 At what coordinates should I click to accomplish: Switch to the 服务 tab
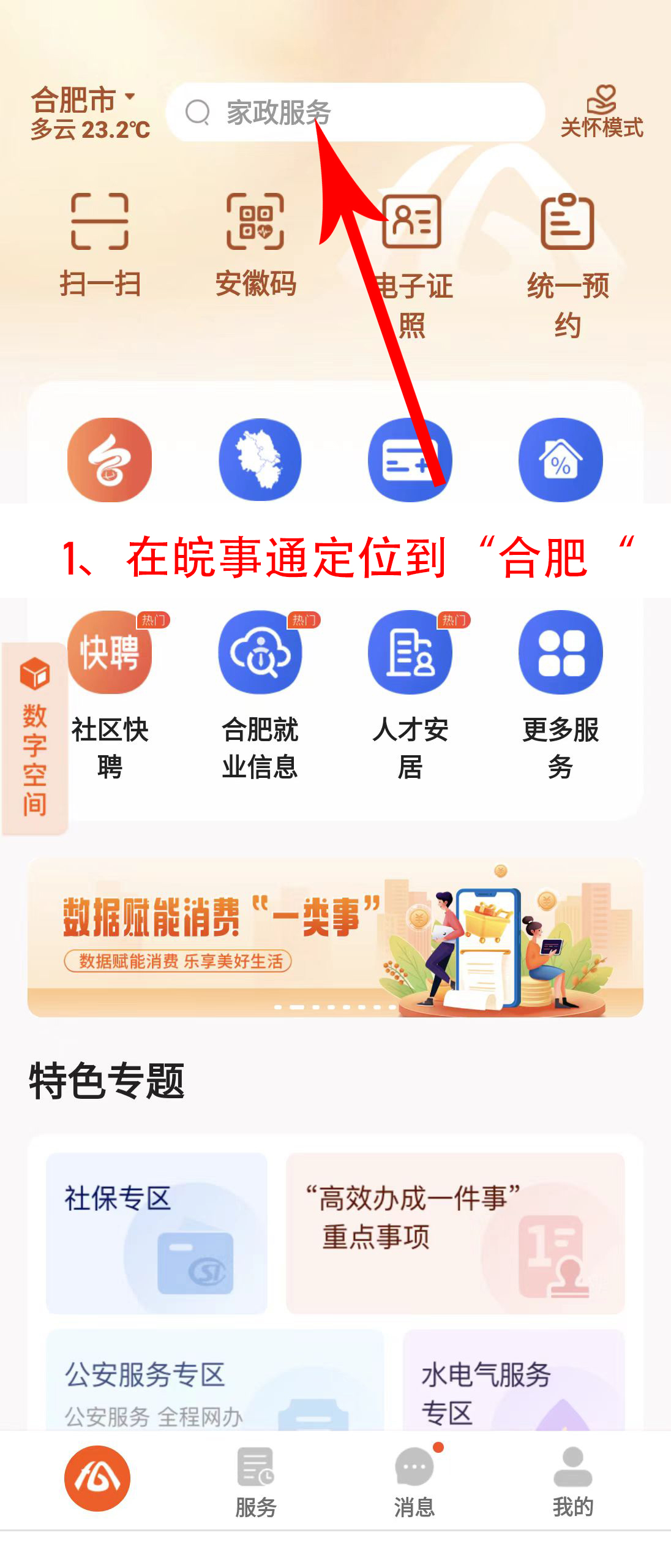[256, 1481]
